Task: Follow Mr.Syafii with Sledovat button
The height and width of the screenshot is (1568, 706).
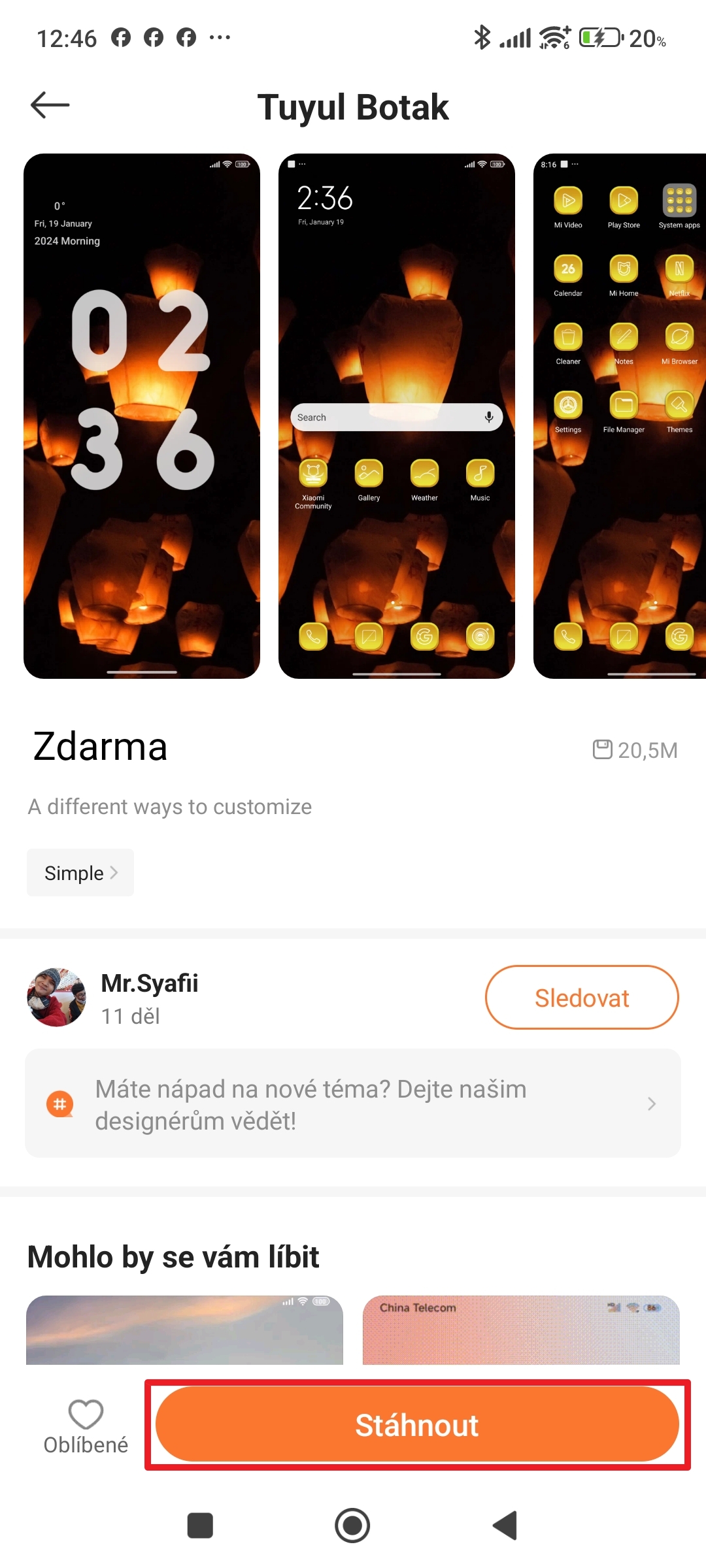Action: click(582, 998)
